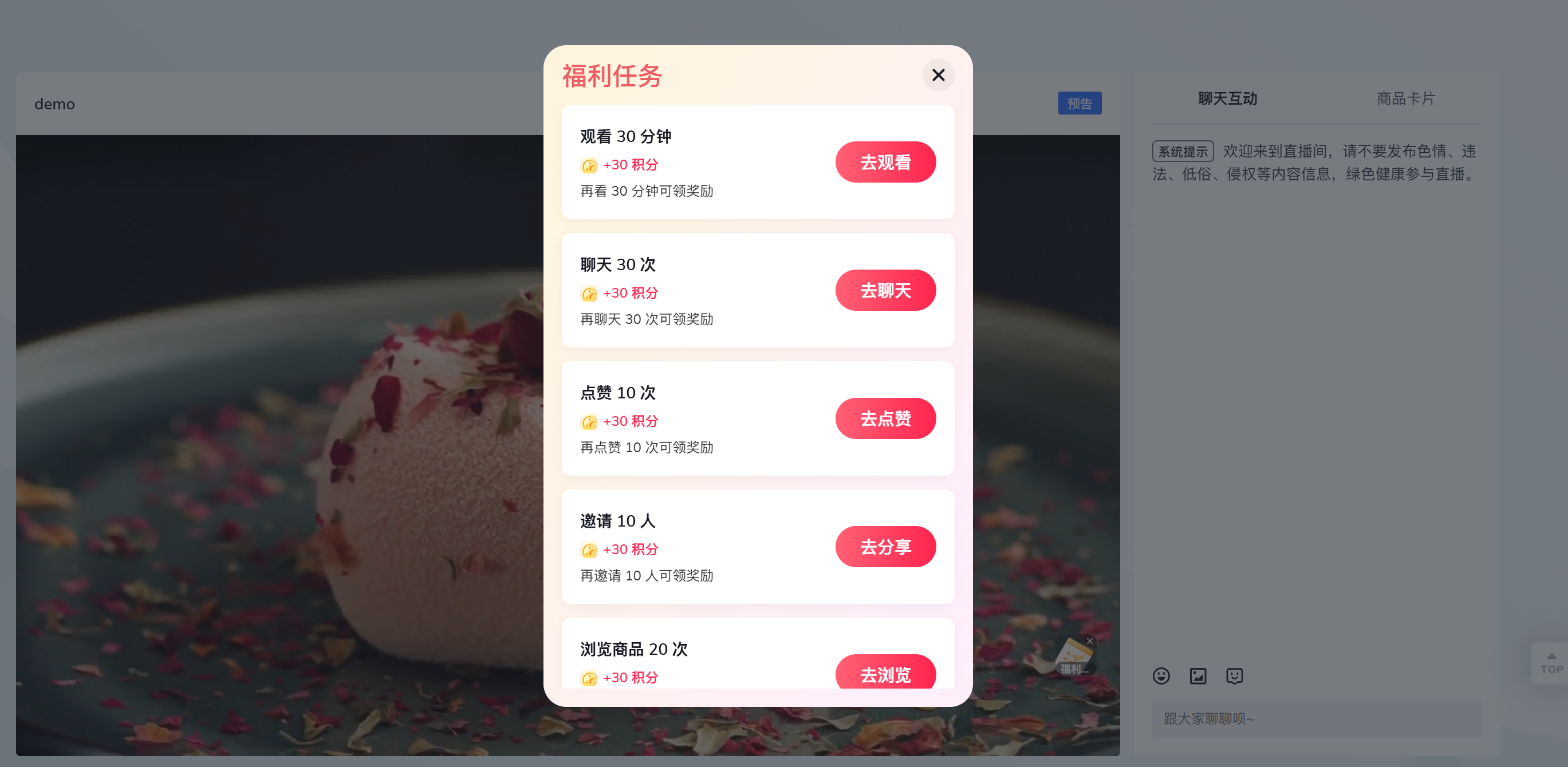The height and width of the screenshot is (767, 1568).
Task: Close the 福利任务 dialog
Action: pos(938,75)
